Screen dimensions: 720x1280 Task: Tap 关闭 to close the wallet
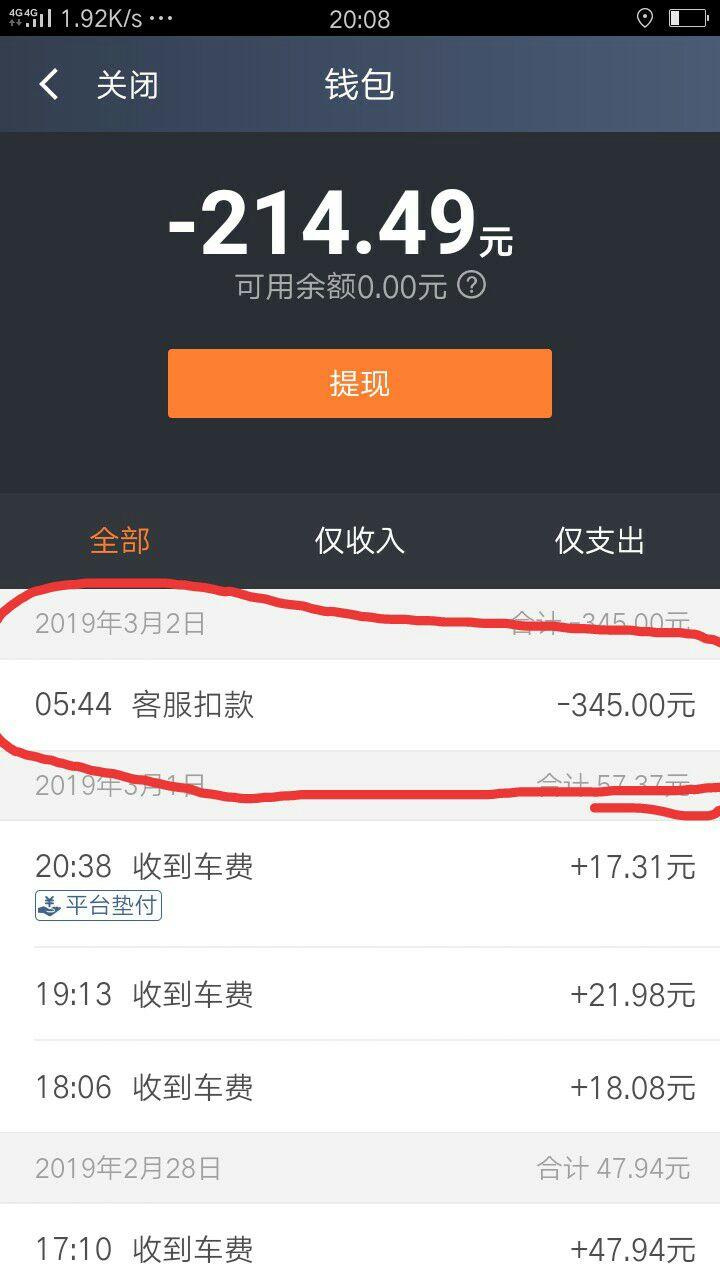pyautogui.click(x=127, y=85)
